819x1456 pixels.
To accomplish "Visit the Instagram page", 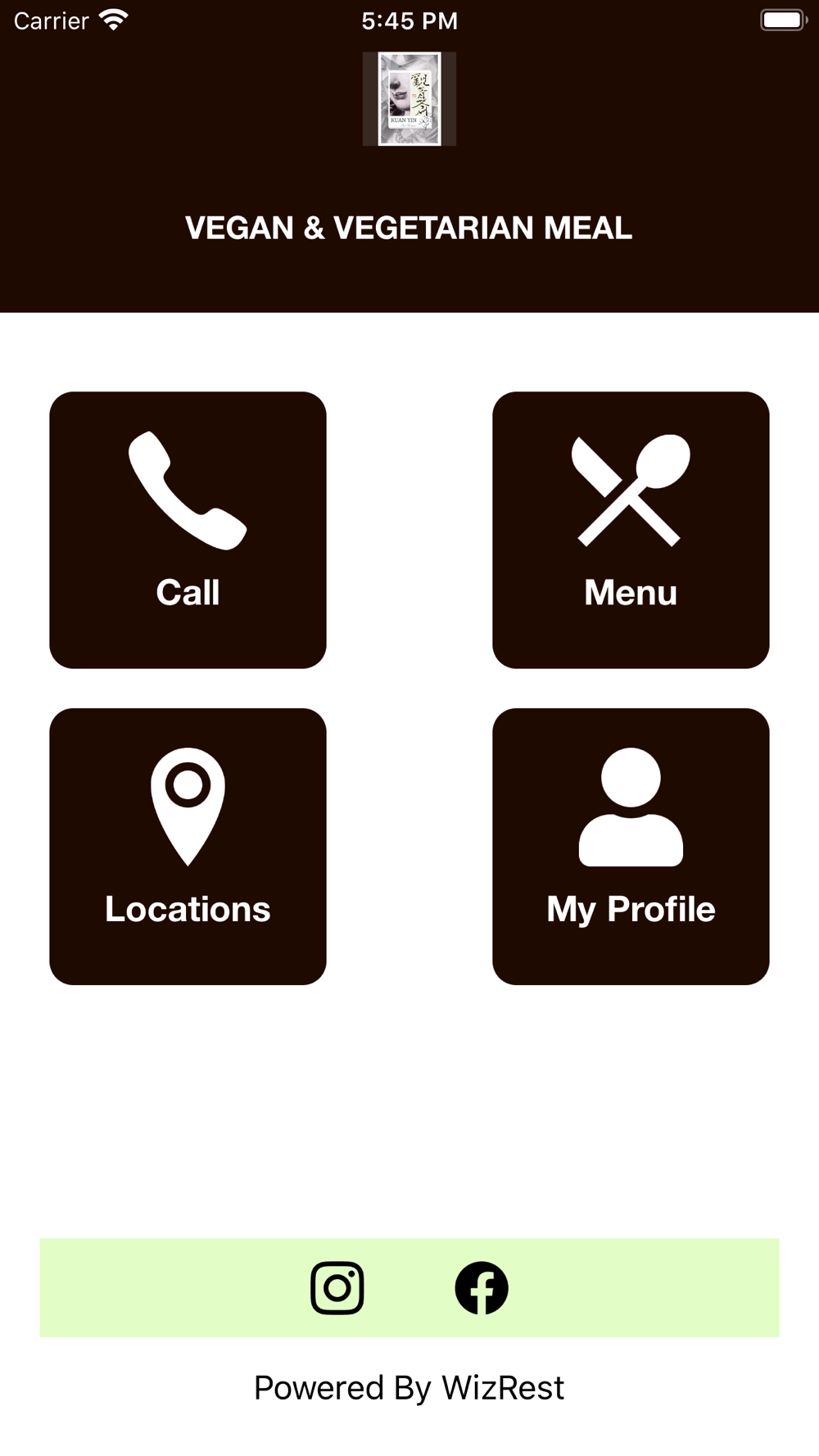I will [x=337, y=1288].
